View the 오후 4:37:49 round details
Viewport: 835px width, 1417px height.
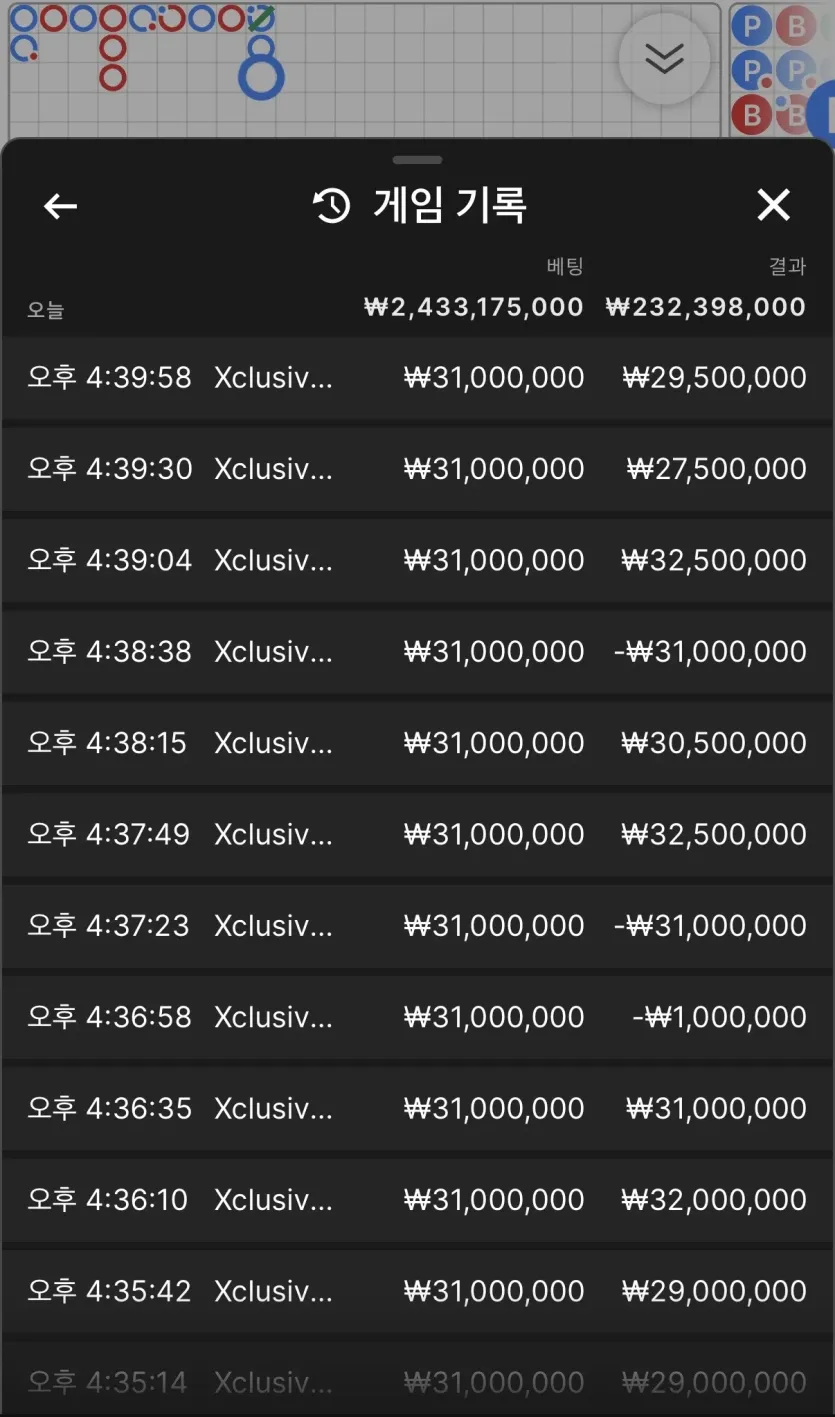point(417,834)
